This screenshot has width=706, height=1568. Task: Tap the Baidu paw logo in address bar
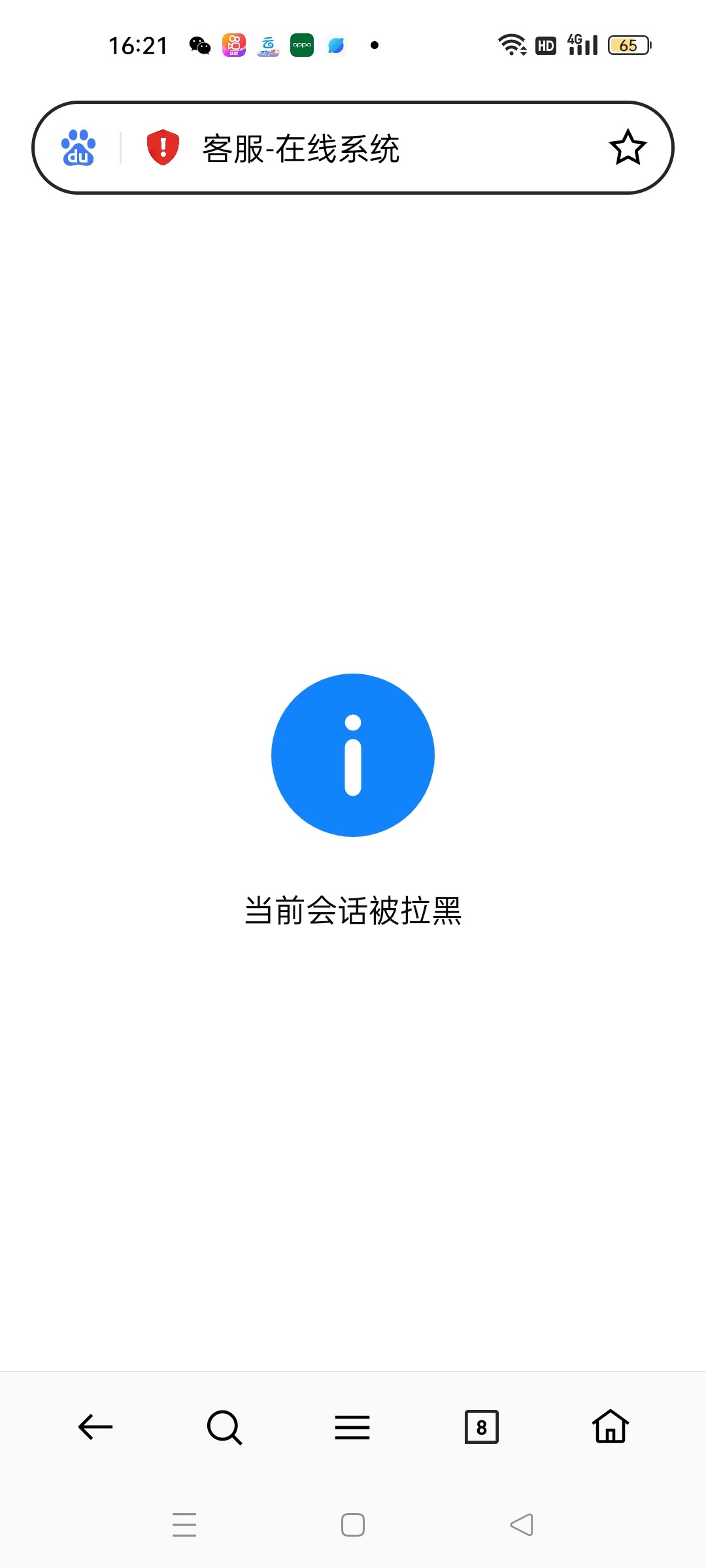[78, 148]
